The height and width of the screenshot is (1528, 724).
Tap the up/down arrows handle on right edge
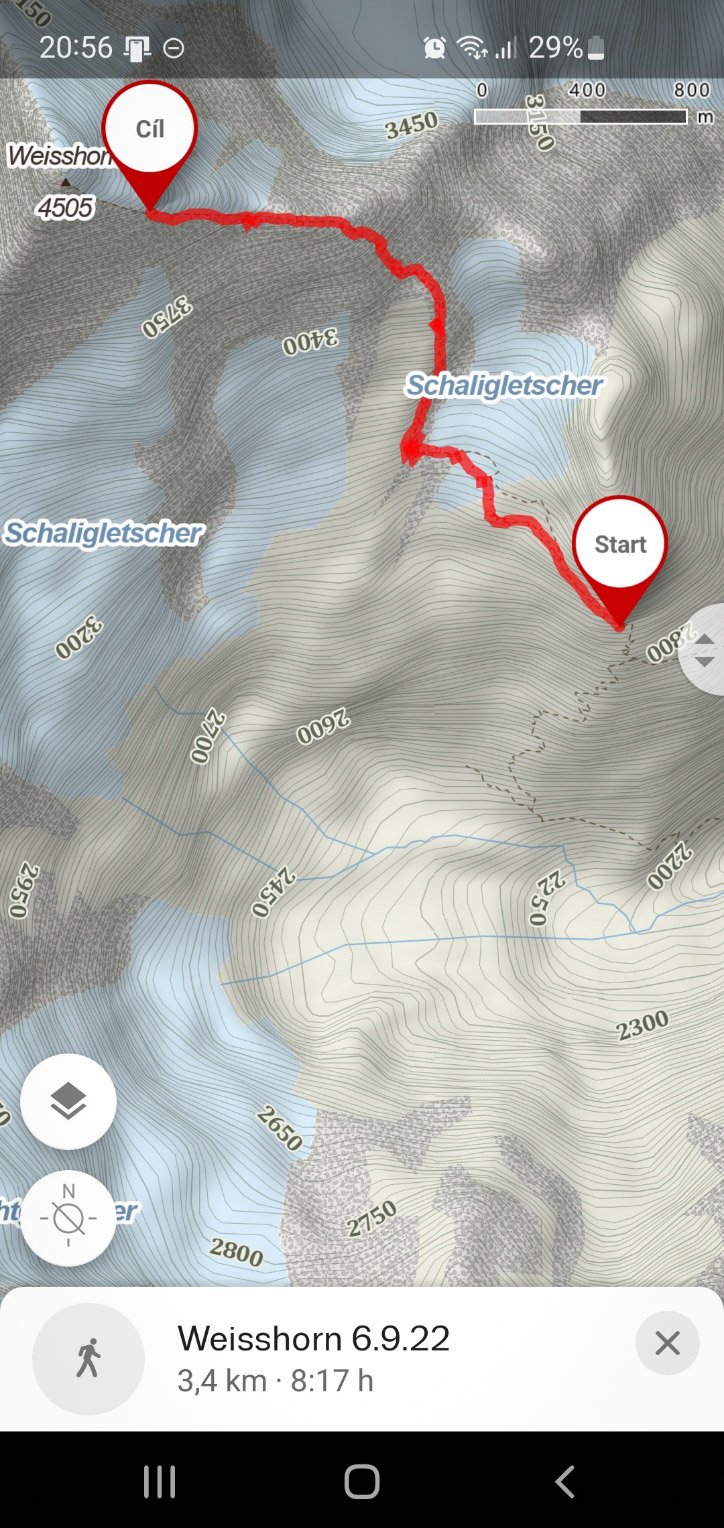pyautogui.click(x=704, y=650)
